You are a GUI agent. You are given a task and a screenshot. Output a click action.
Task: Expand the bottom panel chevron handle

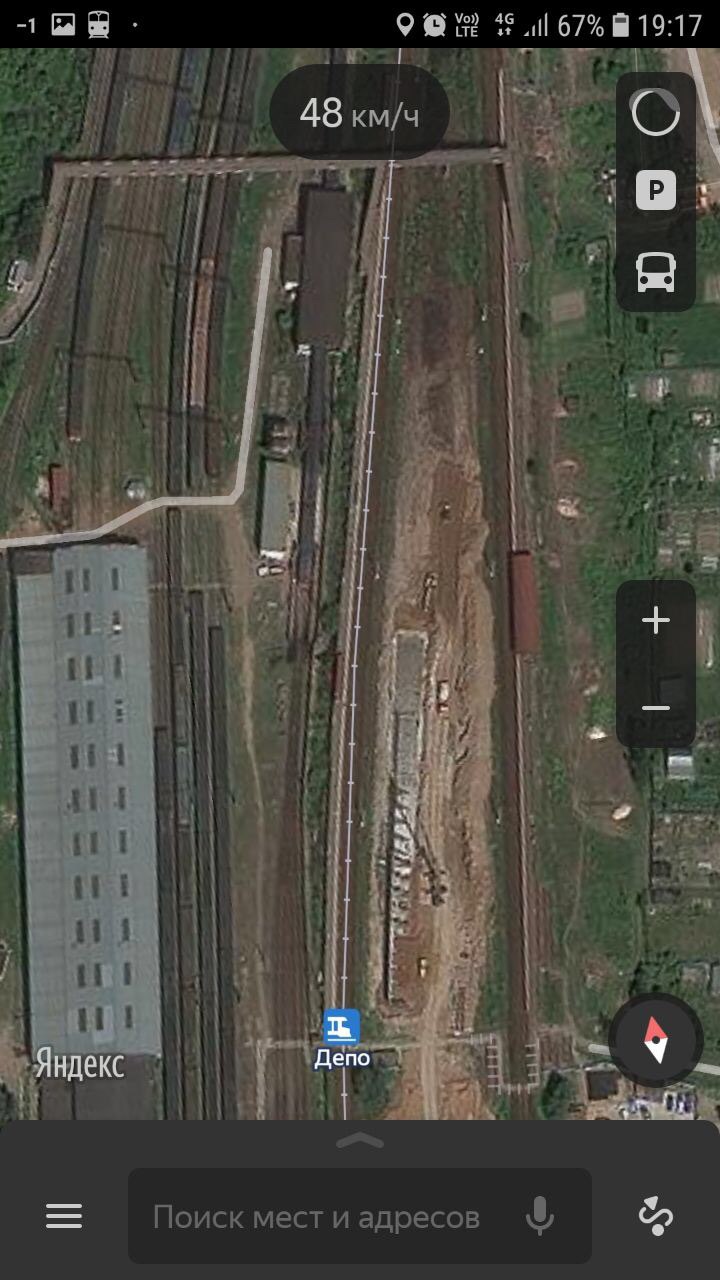[x=360, y=1141]
